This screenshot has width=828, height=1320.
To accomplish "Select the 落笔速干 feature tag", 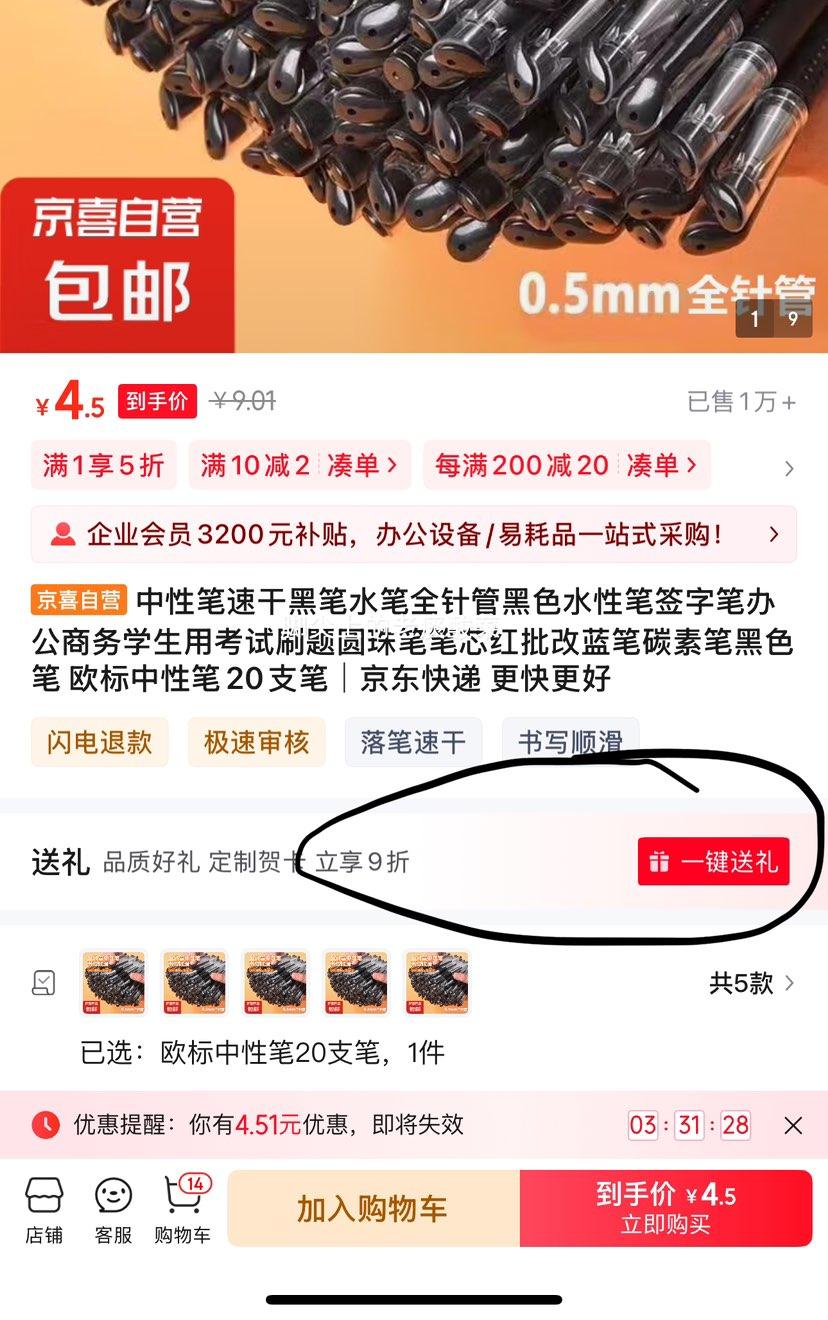I will click(412, 741).
